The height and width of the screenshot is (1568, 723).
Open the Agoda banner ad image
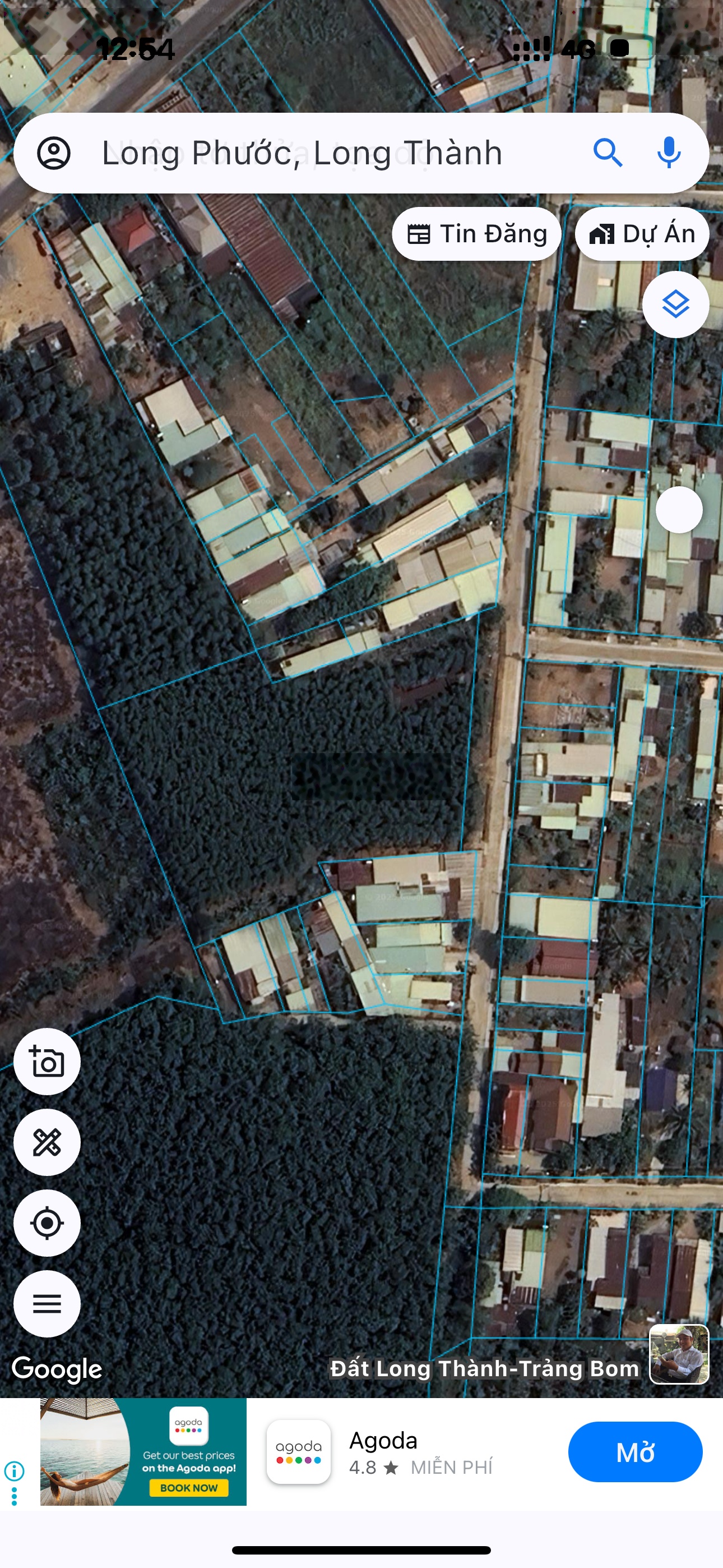pyautogui.click(x=143, y=1452)
